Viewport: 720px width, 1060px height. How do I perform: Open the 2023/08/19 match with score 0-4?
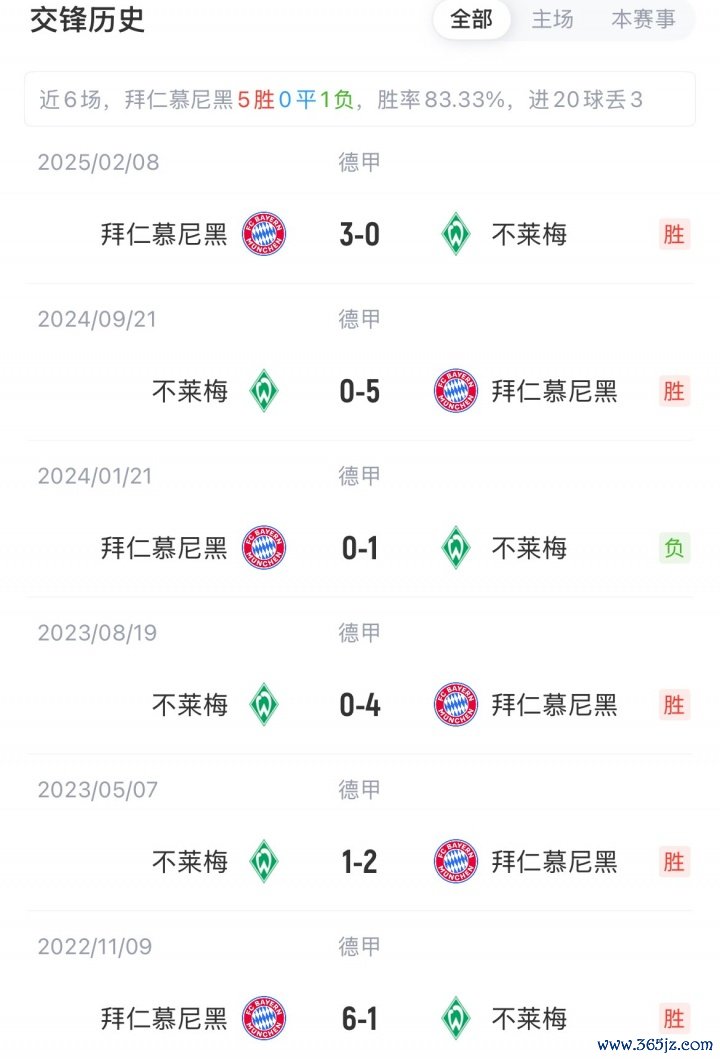pos(360,705)
